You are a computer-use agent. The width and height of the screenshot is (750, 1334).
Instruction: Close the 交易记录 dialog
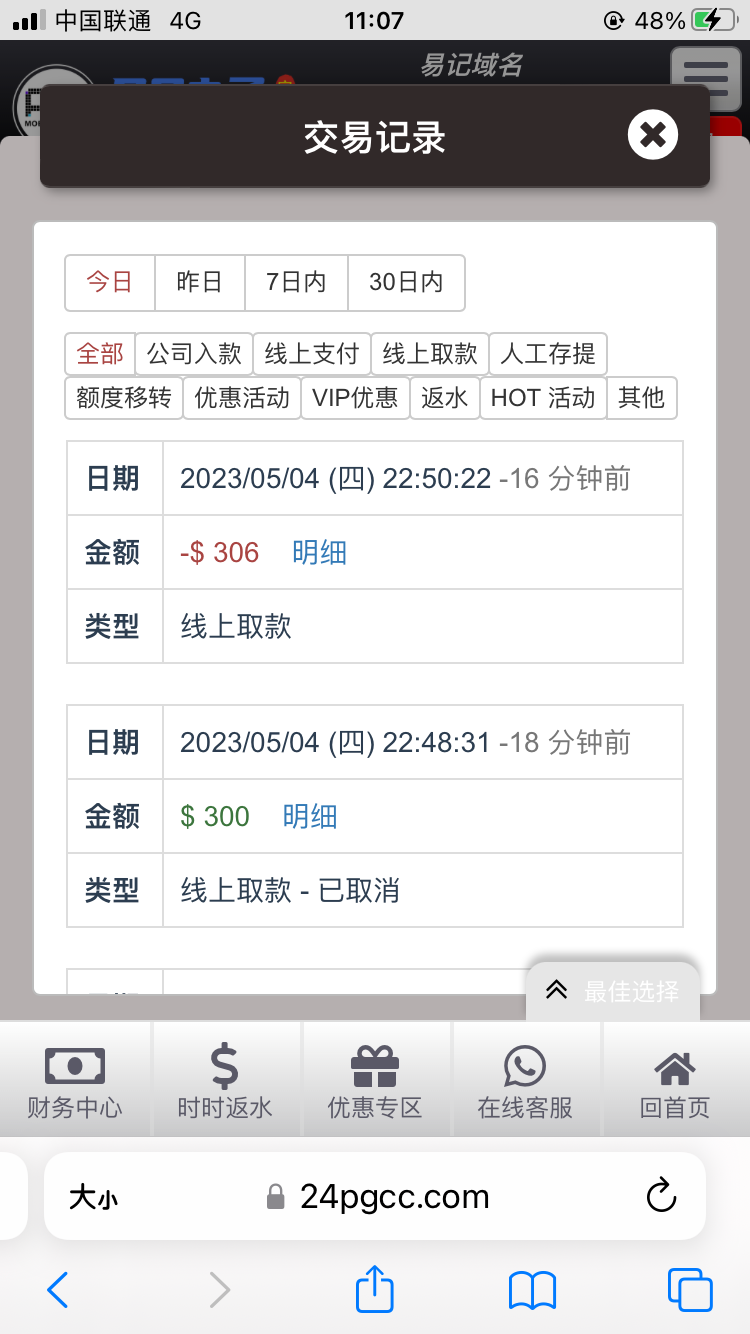652,135
